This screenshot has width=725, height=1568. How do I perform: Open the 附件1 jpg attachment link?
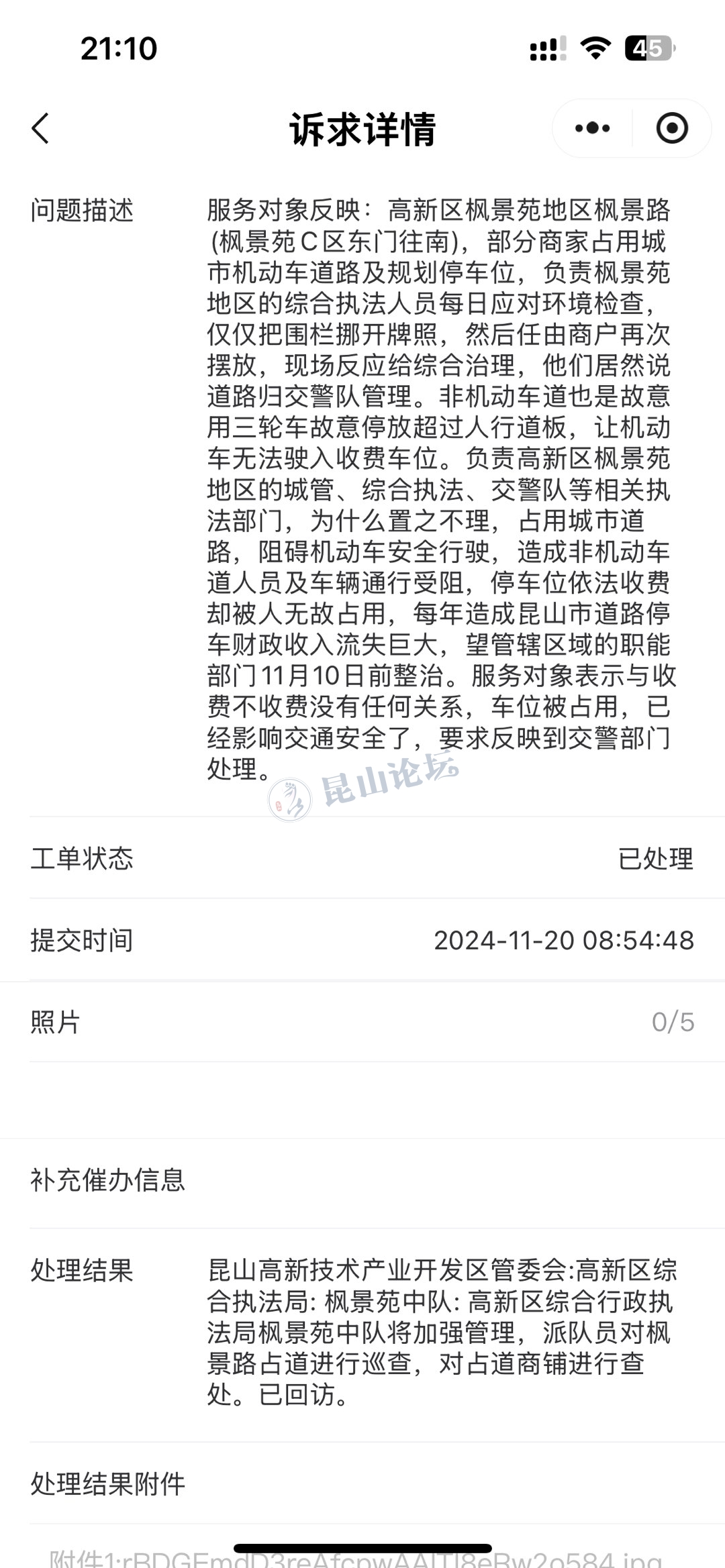point(356,1558)
